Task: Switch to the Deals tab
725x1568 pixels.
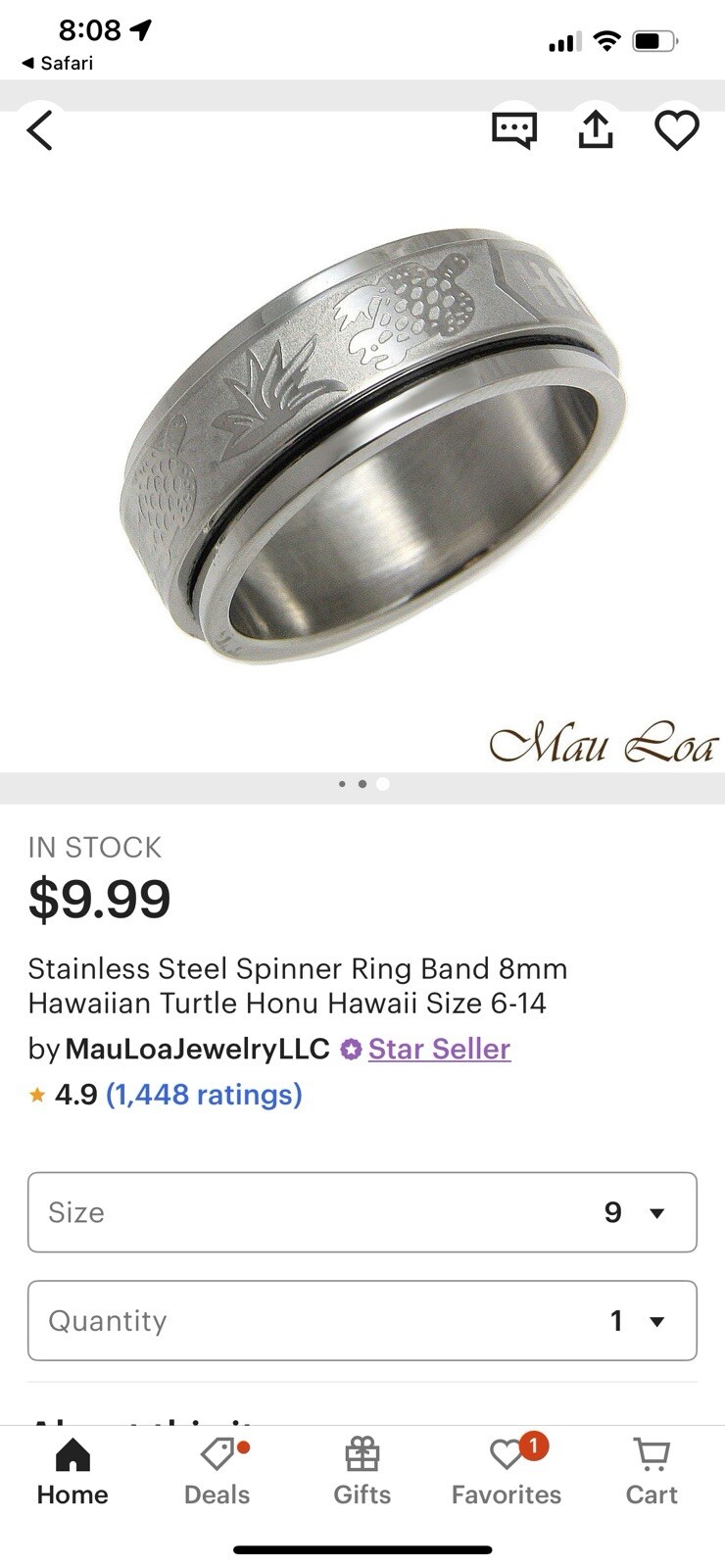Action: point(217,1472)
